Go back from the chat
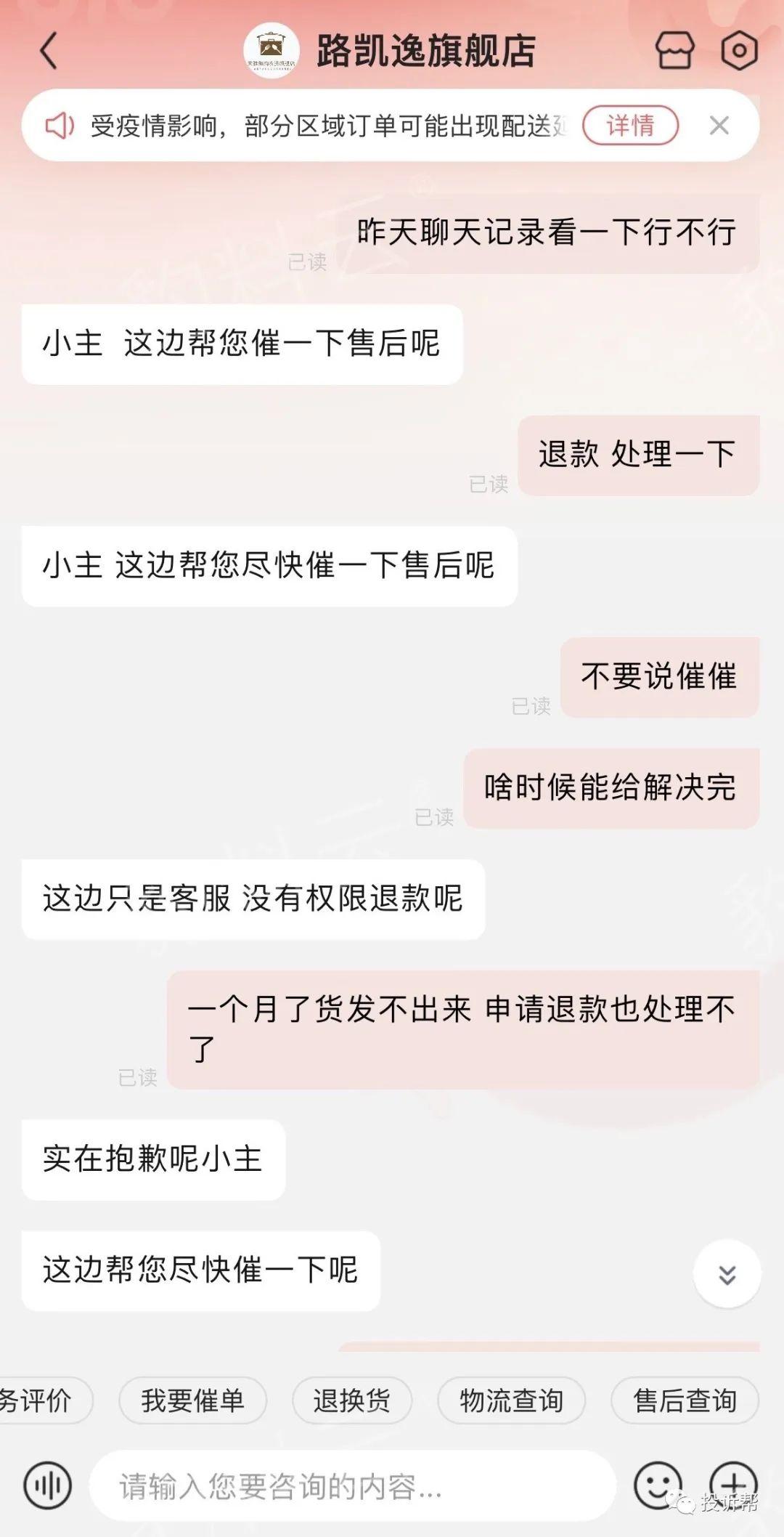The image size is (784, 1537). pyautogui.click(x=49, y=52)
